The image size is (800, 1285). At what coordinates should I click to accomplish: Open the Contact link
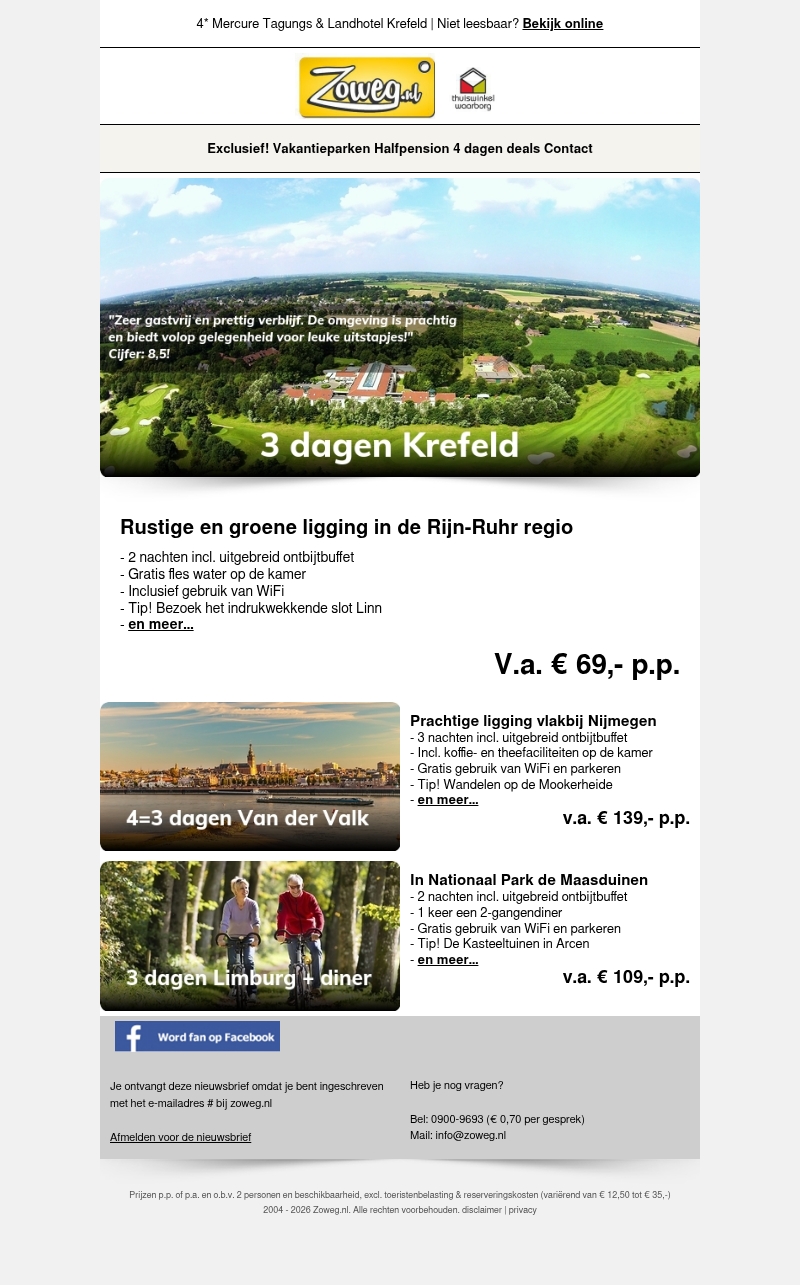click(568, 149)
